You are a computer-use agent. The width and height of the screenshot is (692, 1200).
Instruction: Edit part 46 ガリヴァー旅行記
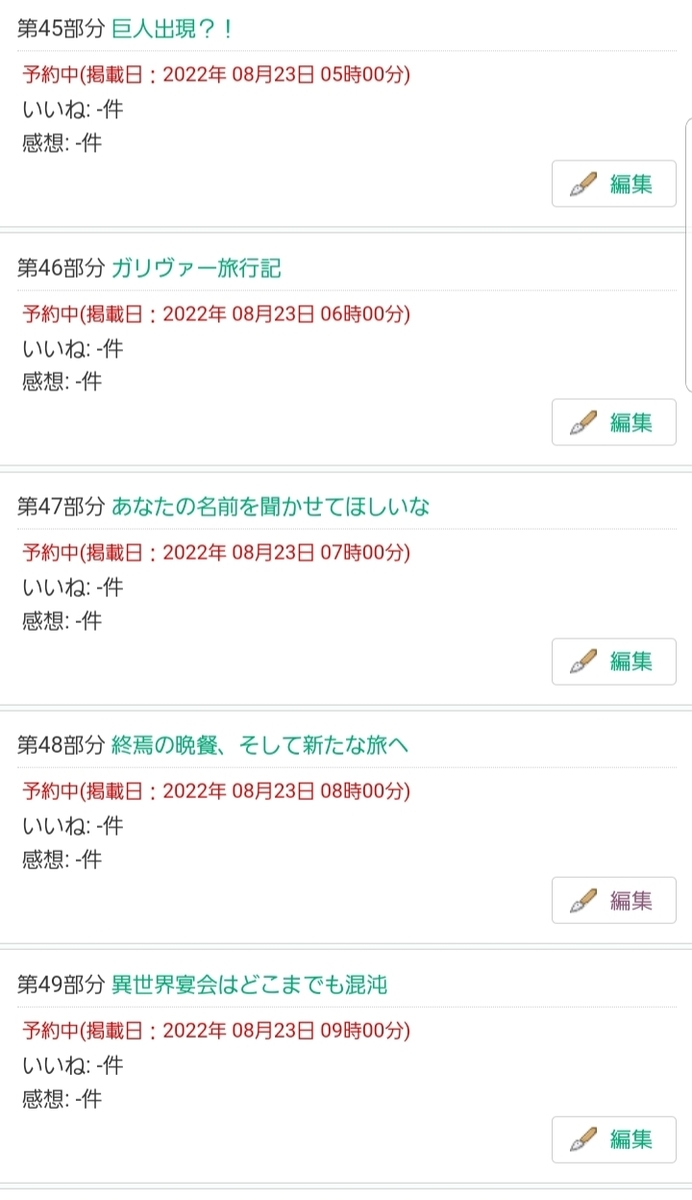pos(613,422)
